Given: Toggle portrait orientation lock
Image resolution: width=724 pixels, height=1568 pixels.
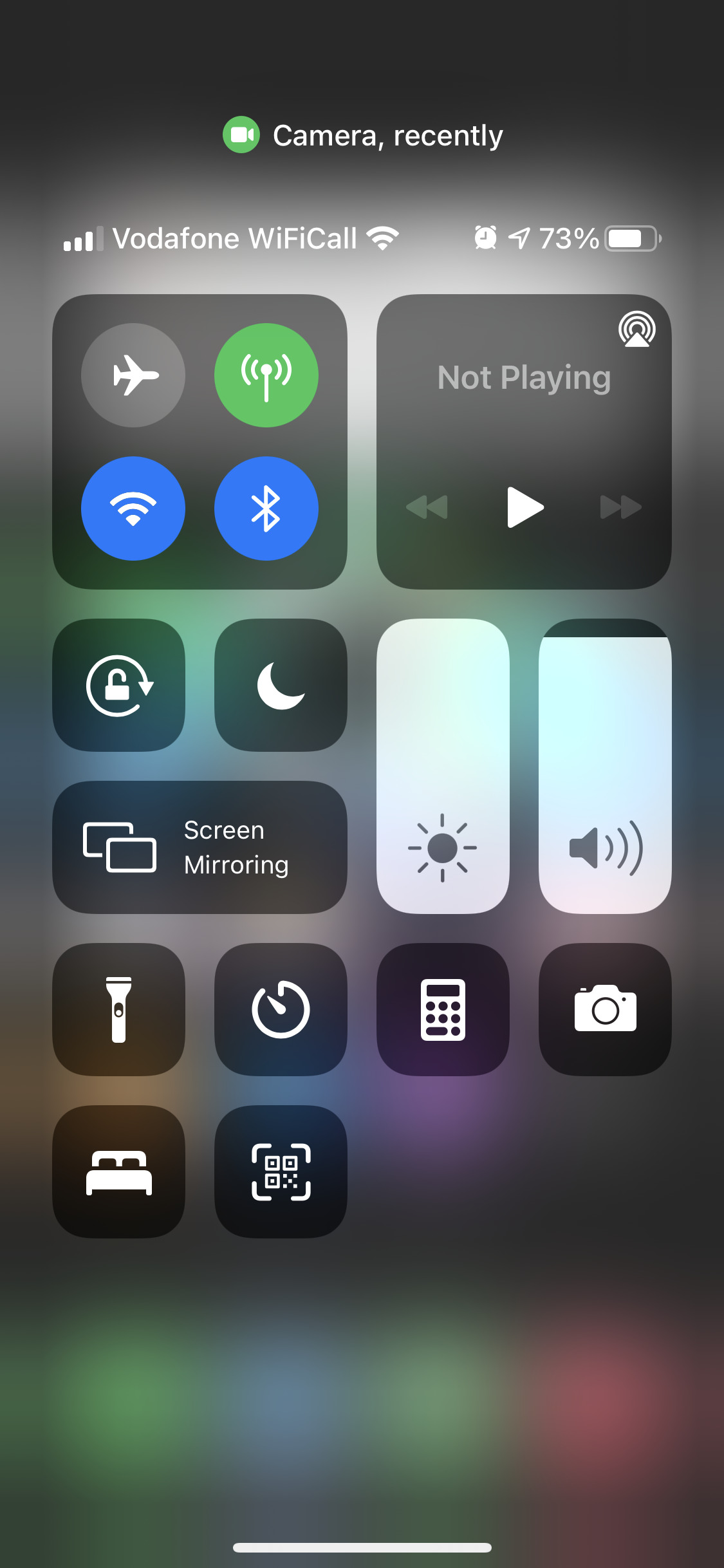Looking at the screenshot, I should (x=119, y=685).
